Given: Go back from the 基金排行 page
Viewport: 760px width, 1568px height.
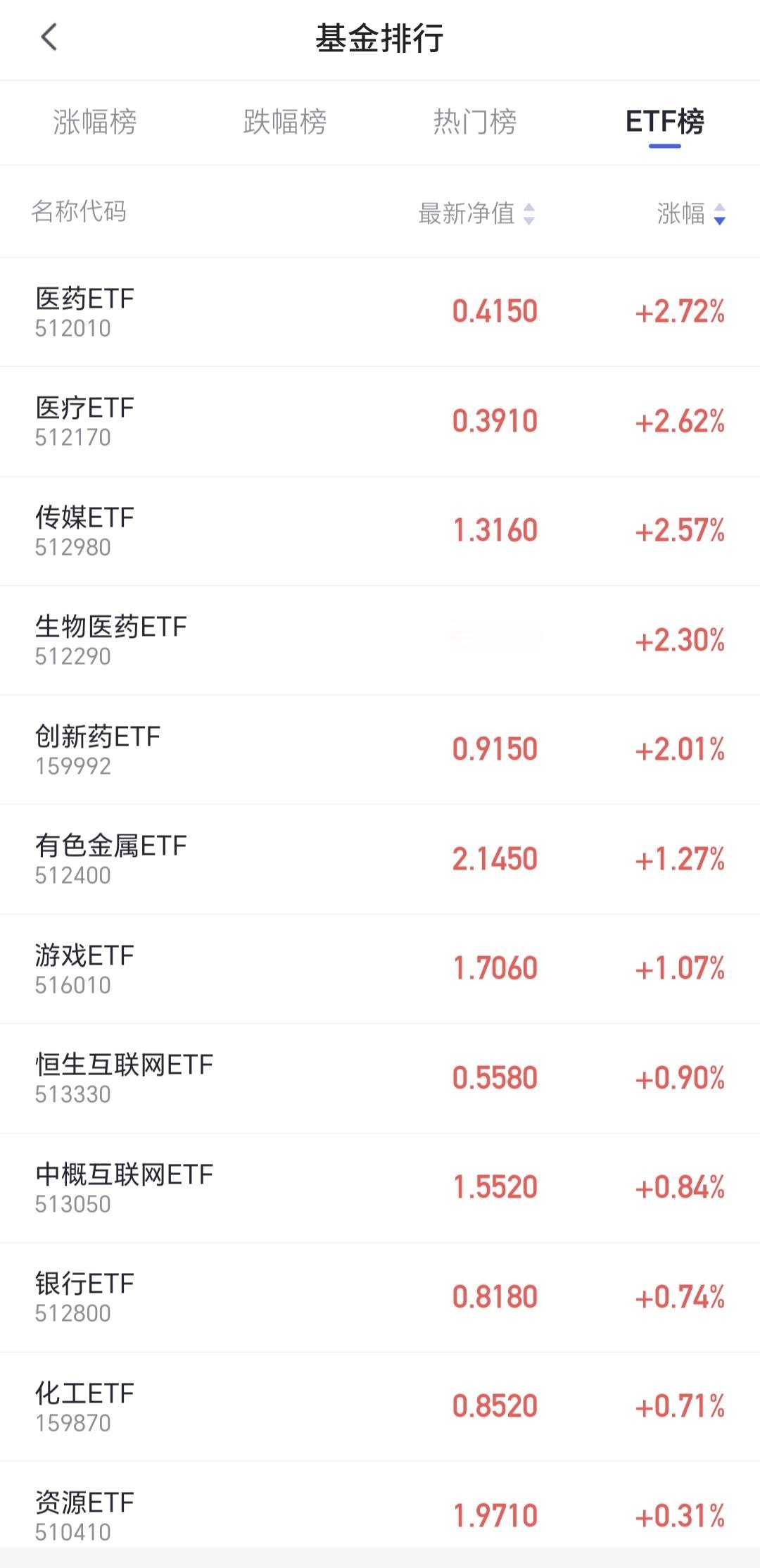Looking at the screenshot, I should (x=49, y=37).
